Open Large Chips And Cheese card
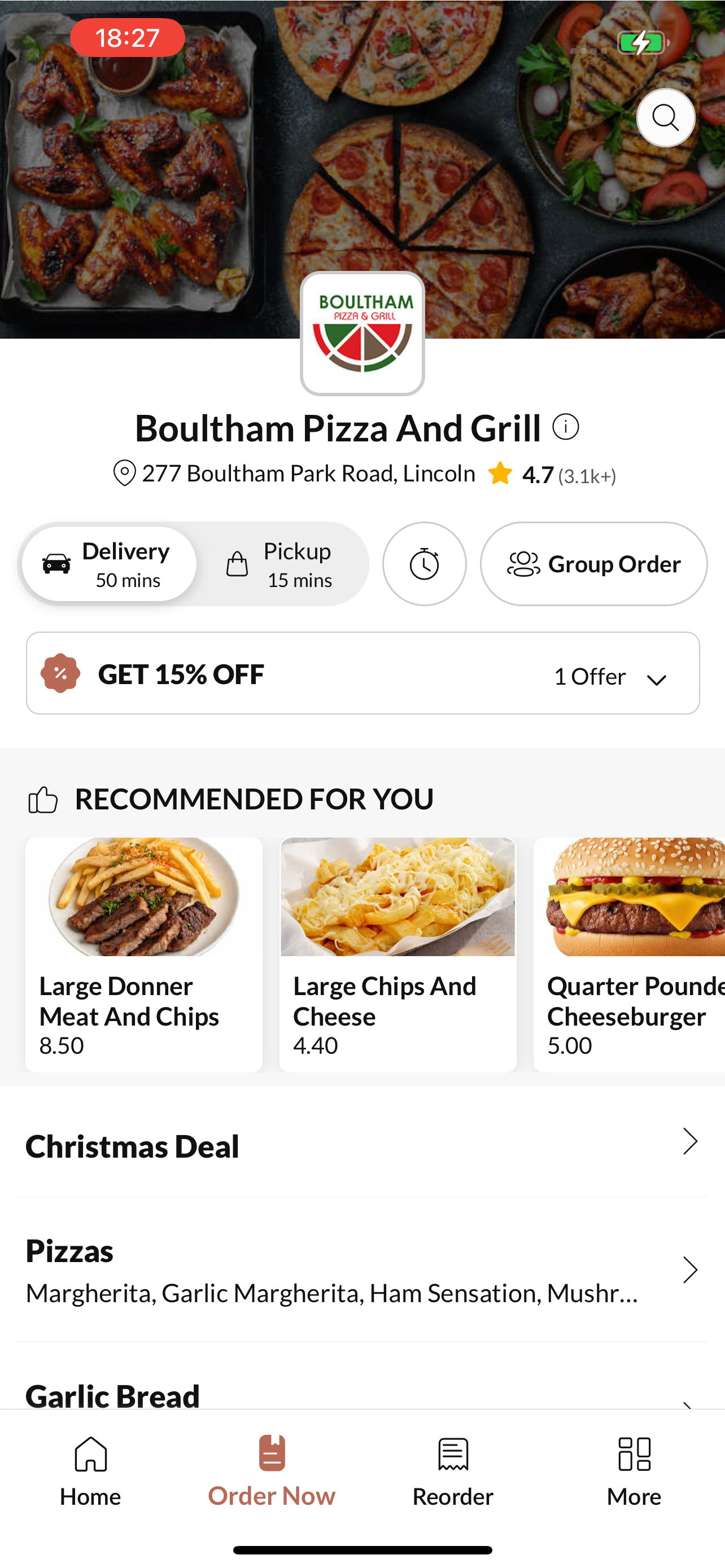Screen dimensions: 725x1568 coord(398,954)
